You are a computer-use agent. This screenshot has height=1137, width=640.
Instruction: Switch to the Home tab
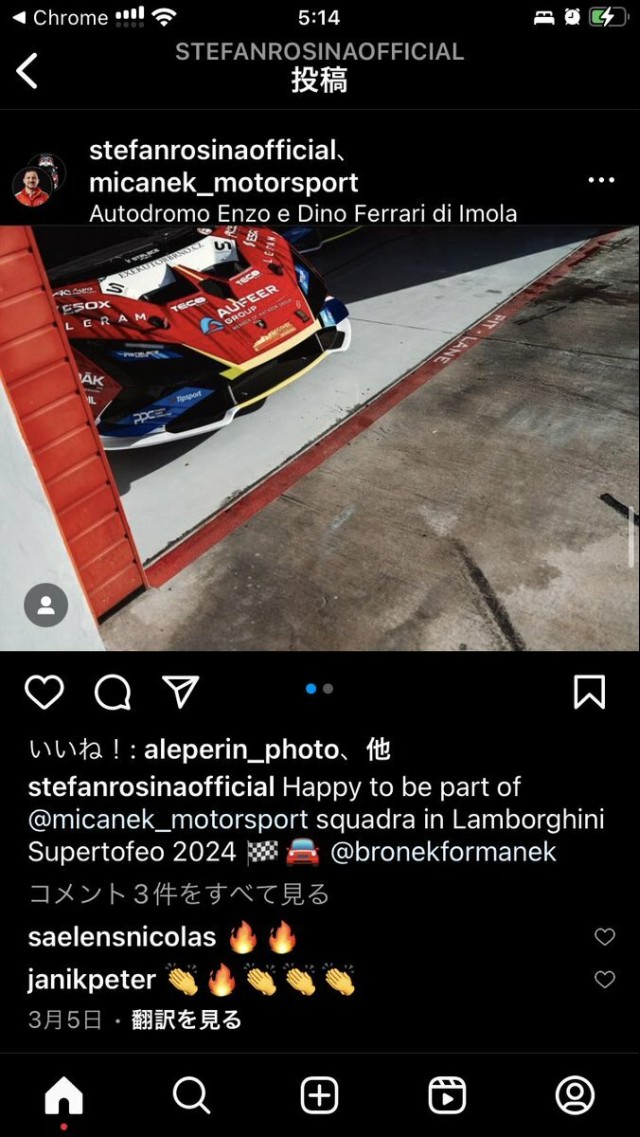63,1096
